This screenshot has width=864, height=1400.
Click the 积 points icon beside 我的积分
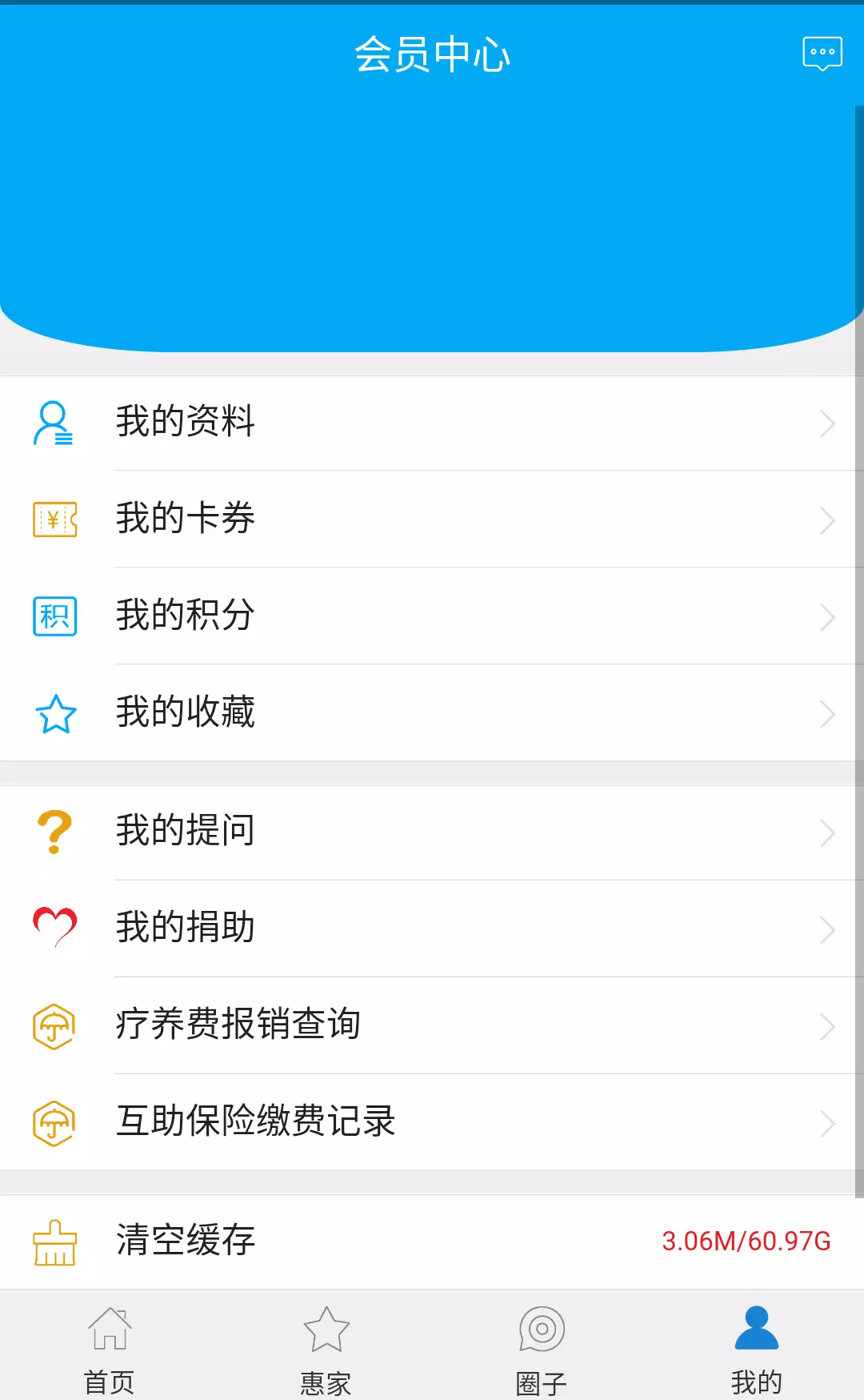tap(53, 616)
